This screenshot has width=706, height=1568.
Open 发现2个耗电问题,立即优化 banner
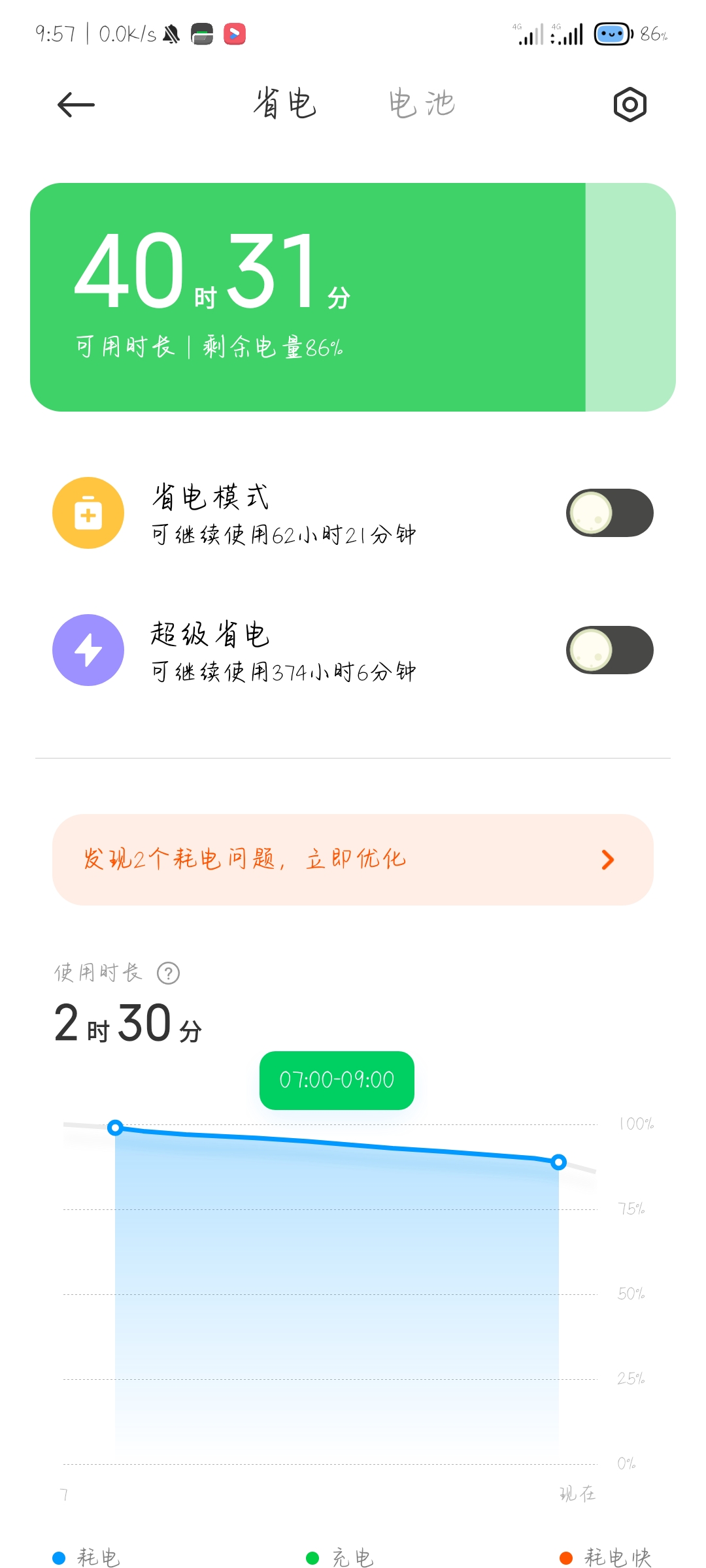click(353, 859)
